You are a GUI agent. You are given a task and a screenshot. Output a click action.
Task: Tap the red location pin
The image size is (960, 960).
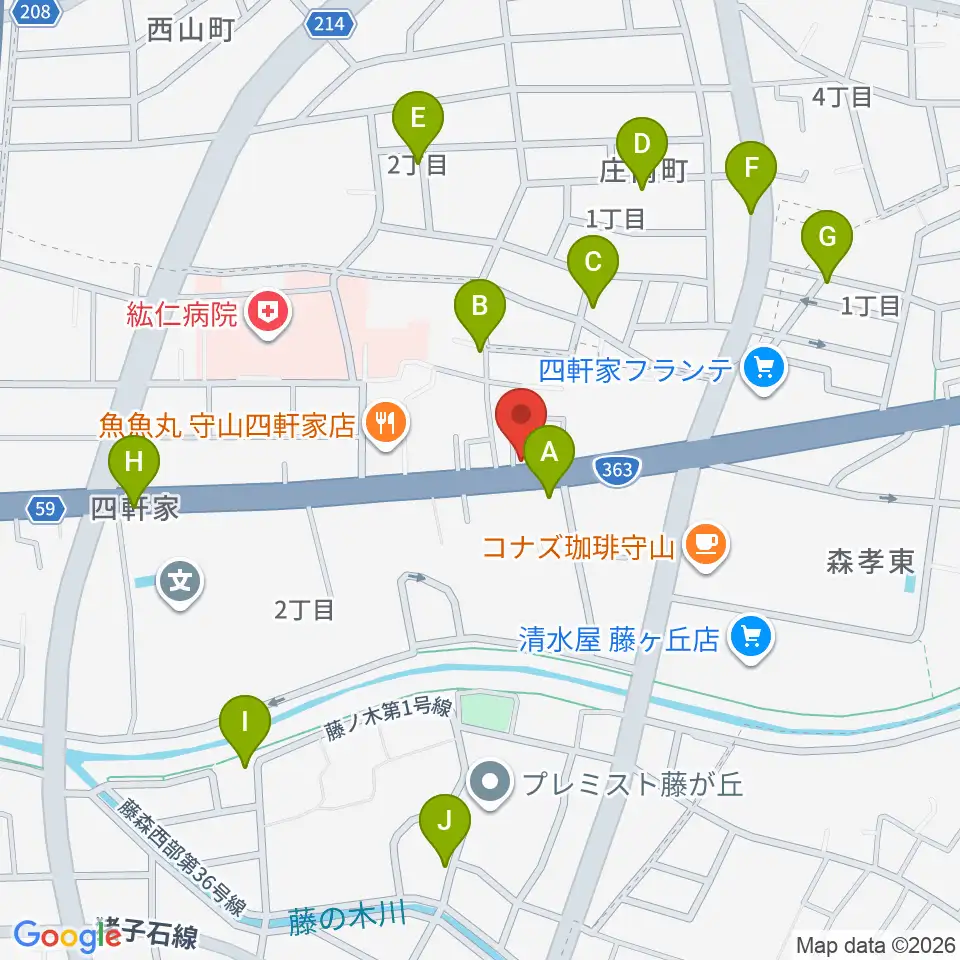click(x=521, y=419)
